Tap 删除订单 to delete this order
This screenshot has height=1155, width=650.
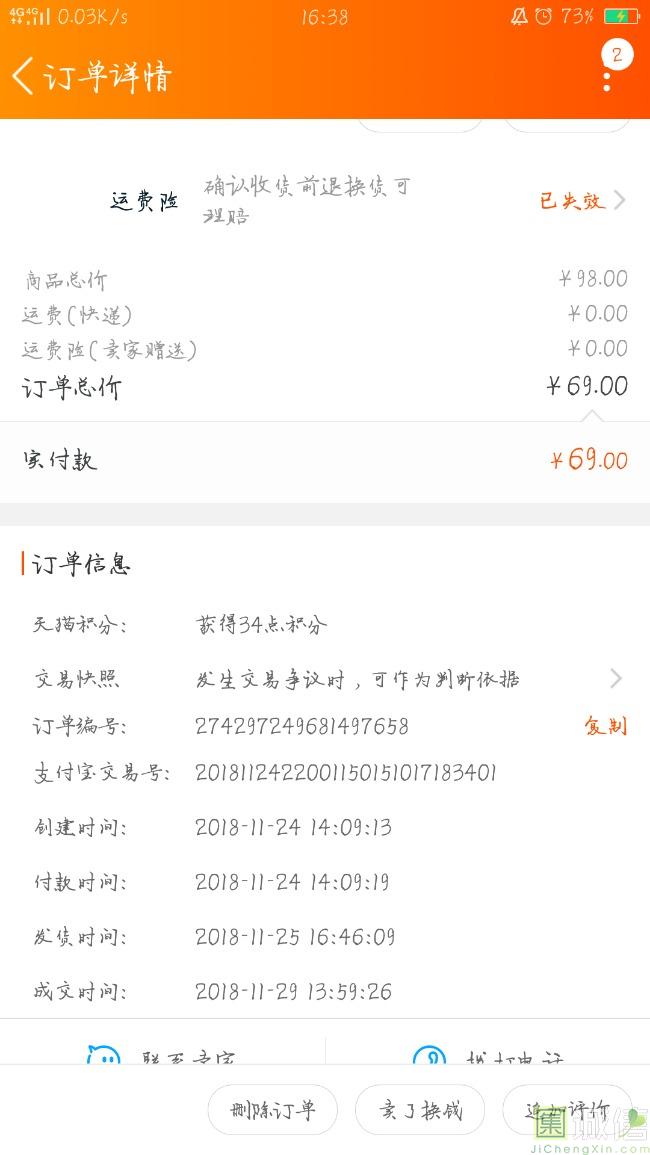point(273,1109)
